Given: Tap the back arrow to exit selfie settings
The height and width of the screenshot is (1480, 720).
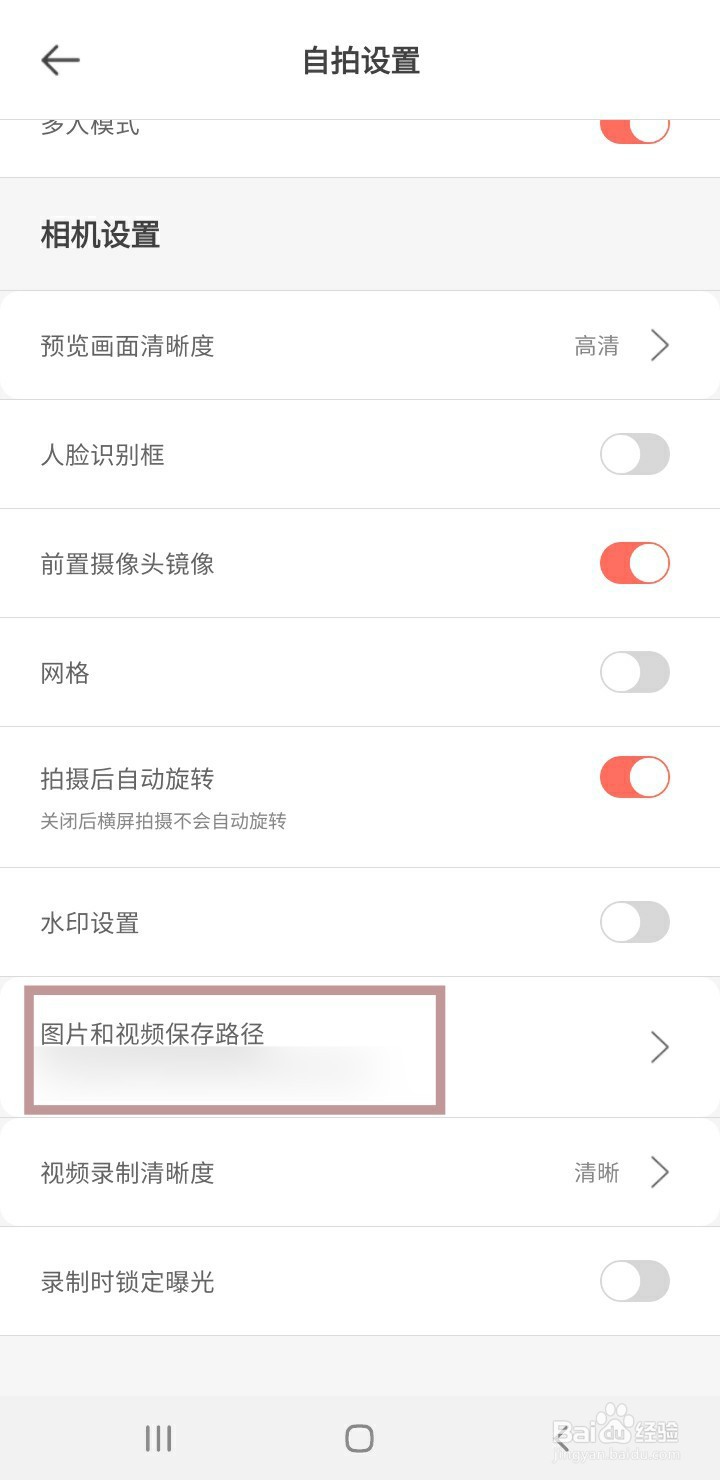Looking at the screenshot, I should [x=59, y=60].
